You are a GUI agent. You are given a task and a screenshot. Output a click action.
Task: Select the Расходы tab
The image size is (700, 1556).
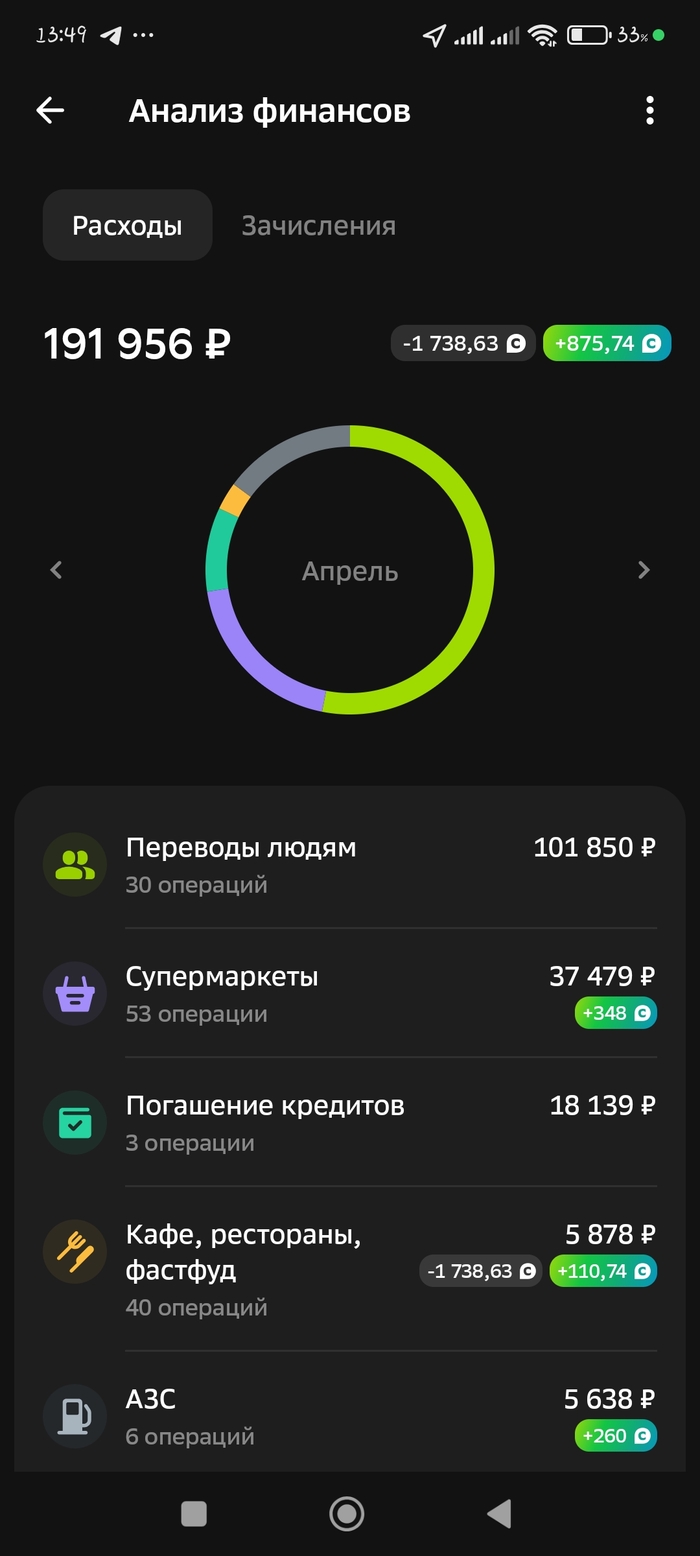tap(127, 226)
